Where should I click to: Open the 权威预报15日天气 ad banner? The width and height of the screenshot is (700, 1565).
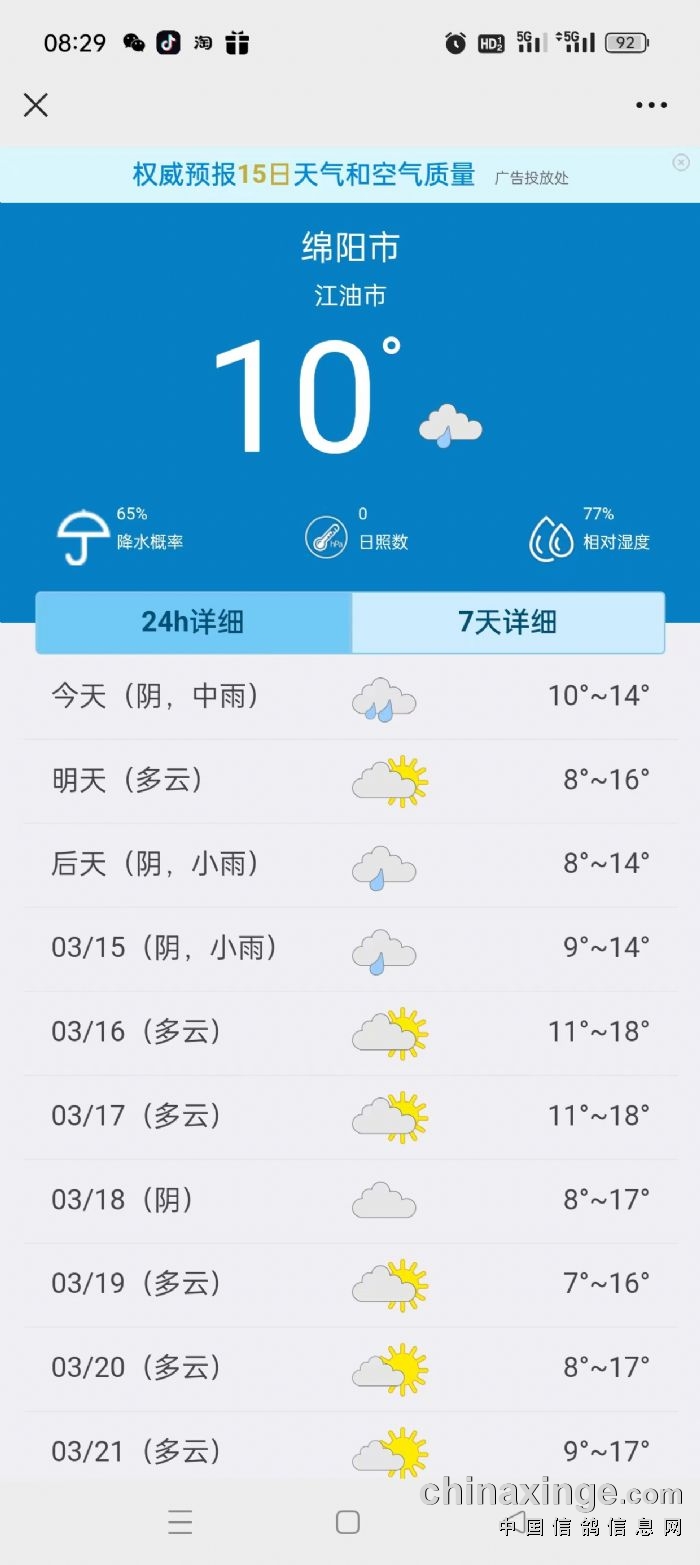click(350, 175)
